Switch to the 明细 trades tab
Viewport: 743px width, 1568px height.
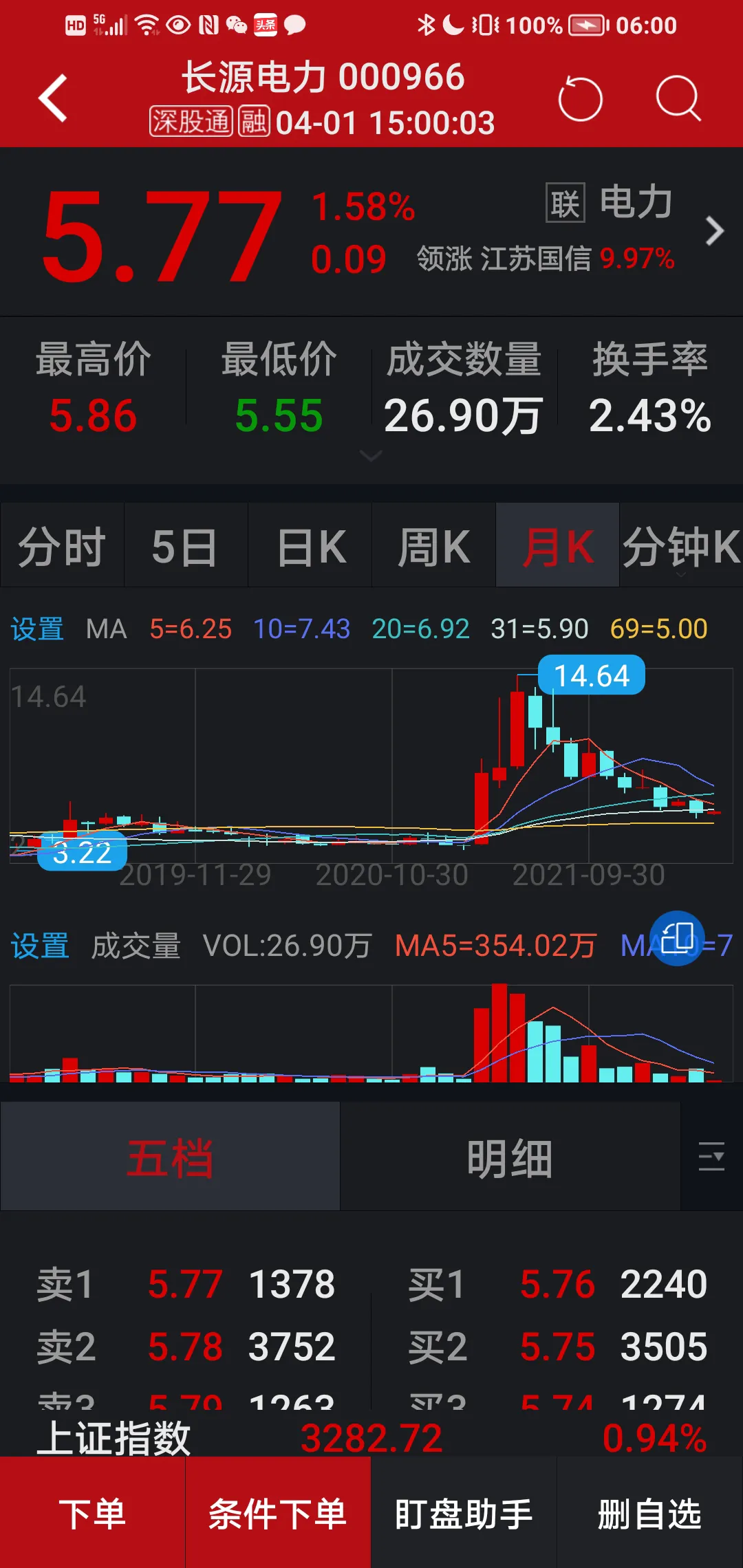pos(510,1158)
